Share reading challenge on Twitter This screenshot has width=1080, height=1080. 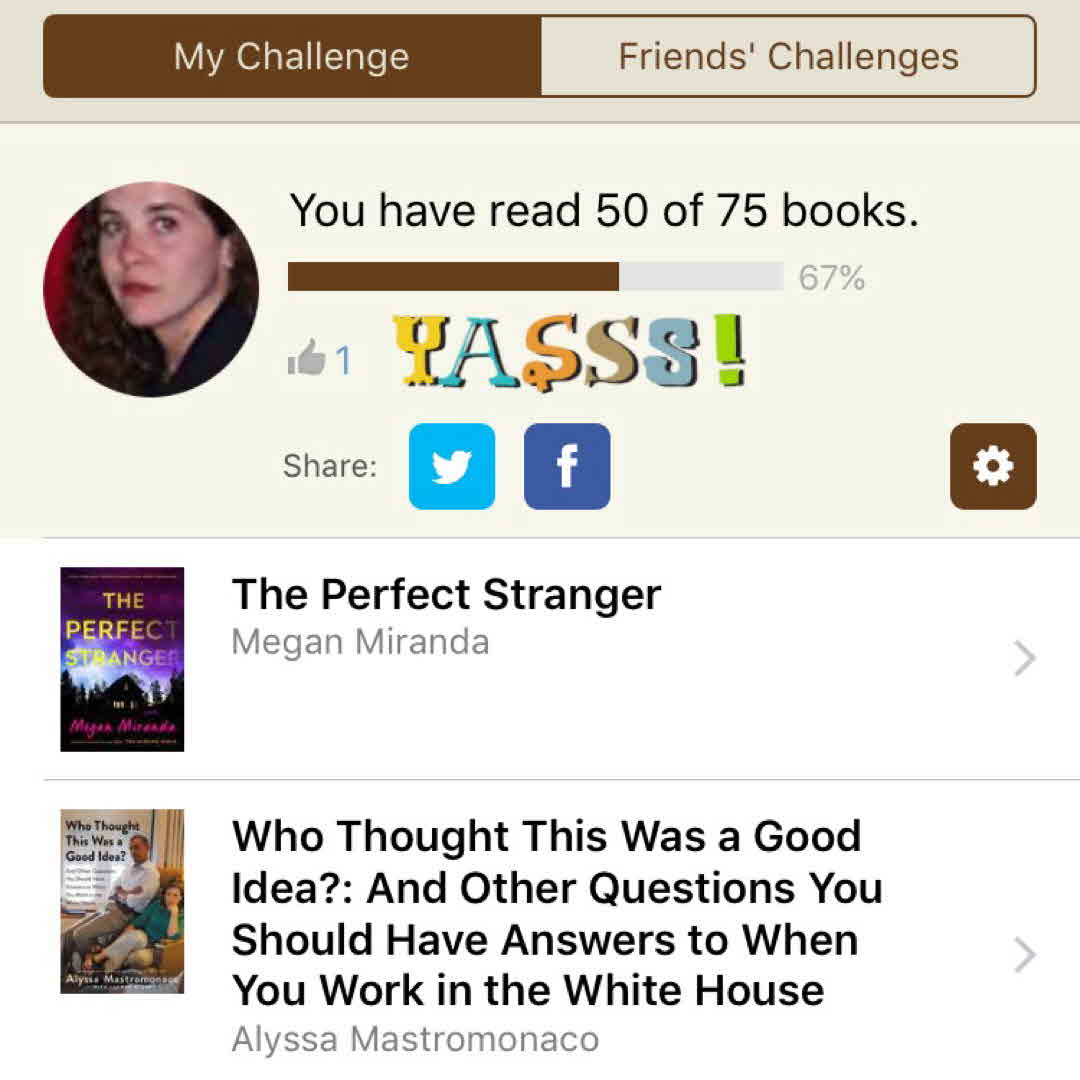point(451,466)
